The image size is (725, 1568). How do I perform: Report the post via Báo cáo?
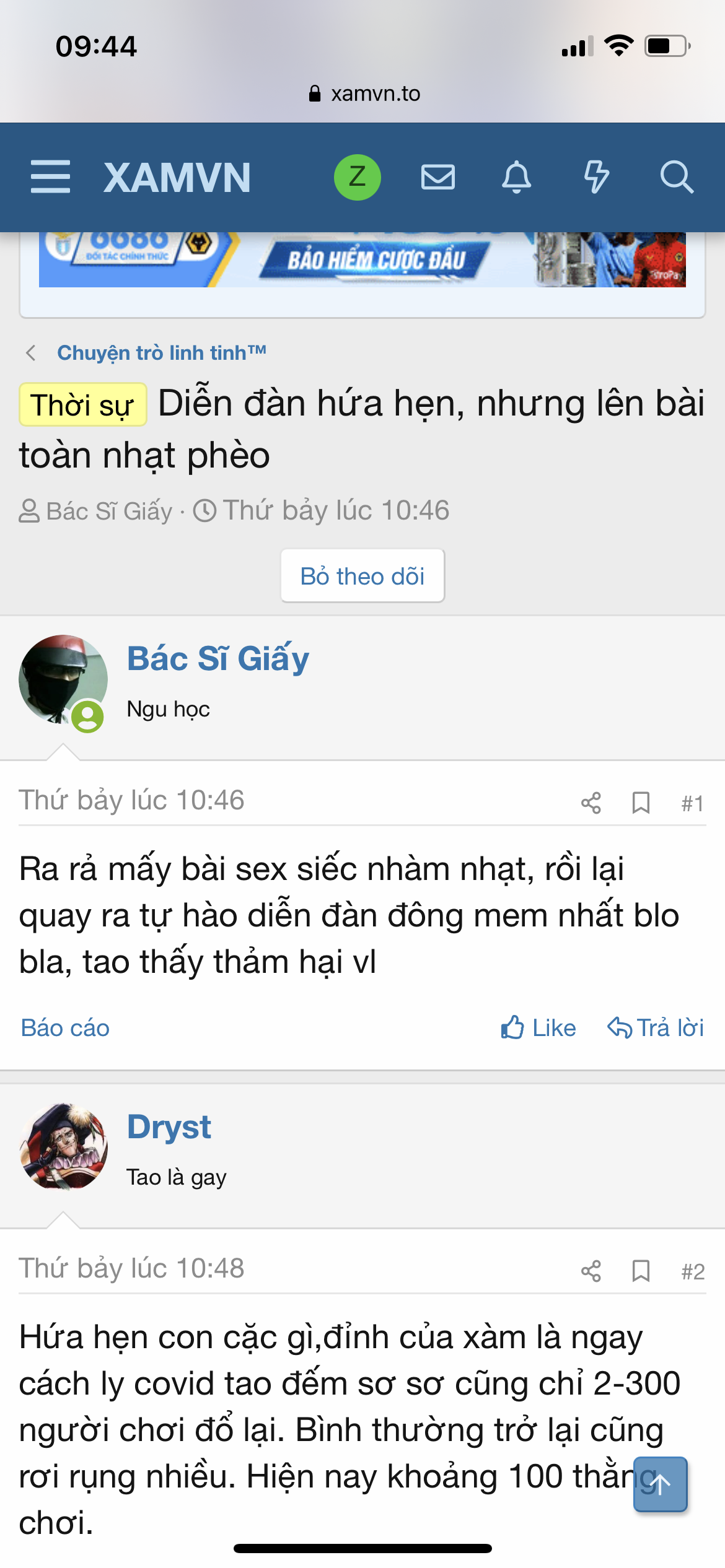pyautogui.click(x=65, y=1028)
